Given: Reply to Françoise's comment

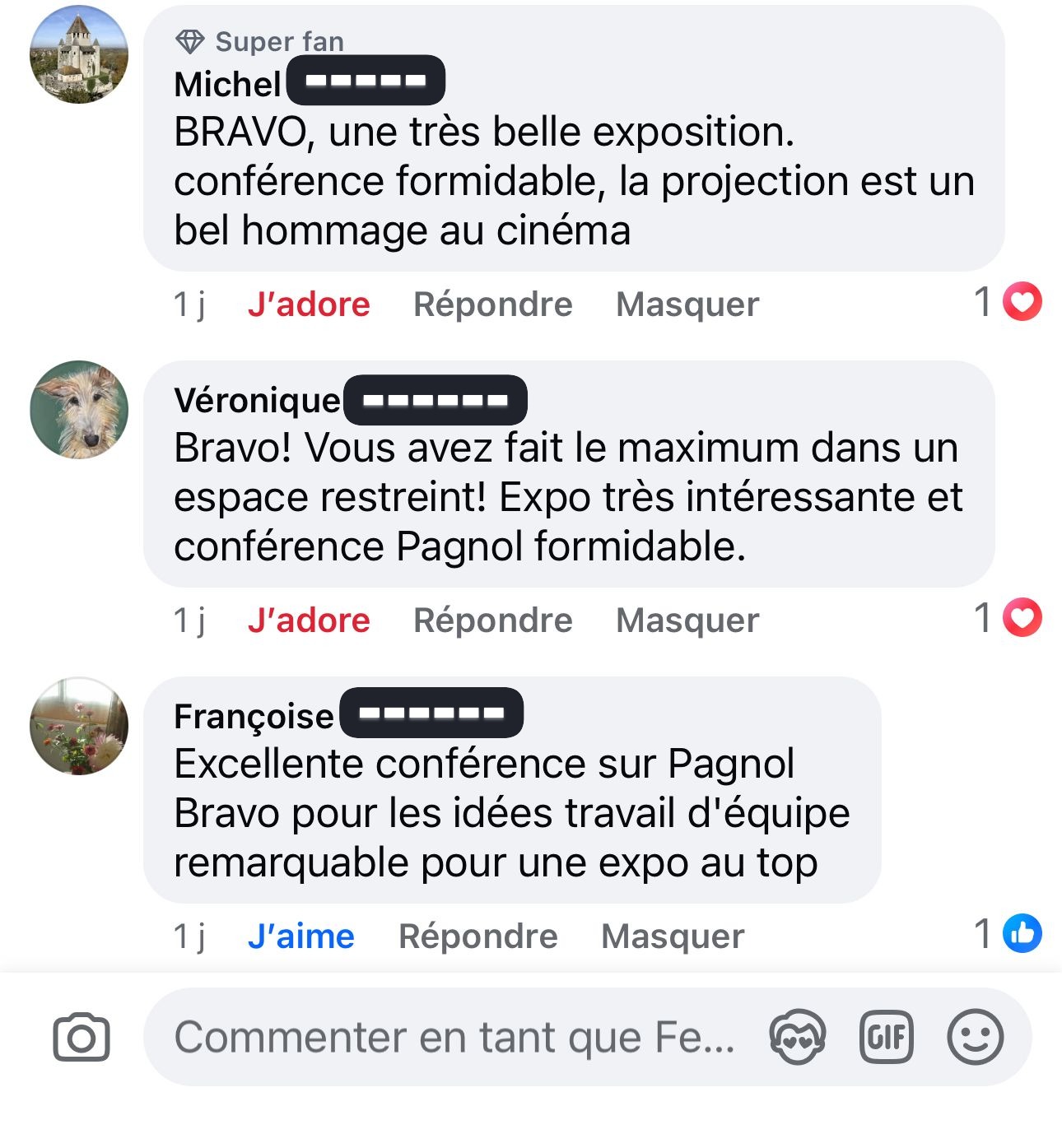Looking at the screenshot, I should [x=477, y=937].
